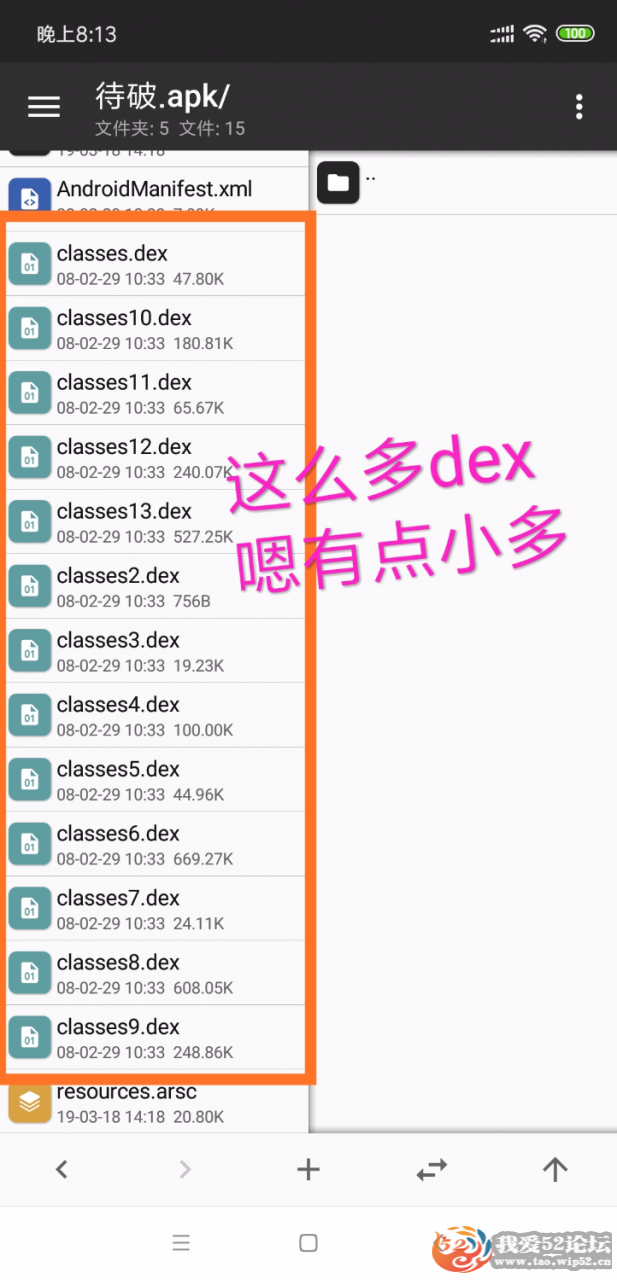Choose classes4.dex from the list
Image resolution: width=617 pixels, height=1280 pixels.
[x=154, y=715]
